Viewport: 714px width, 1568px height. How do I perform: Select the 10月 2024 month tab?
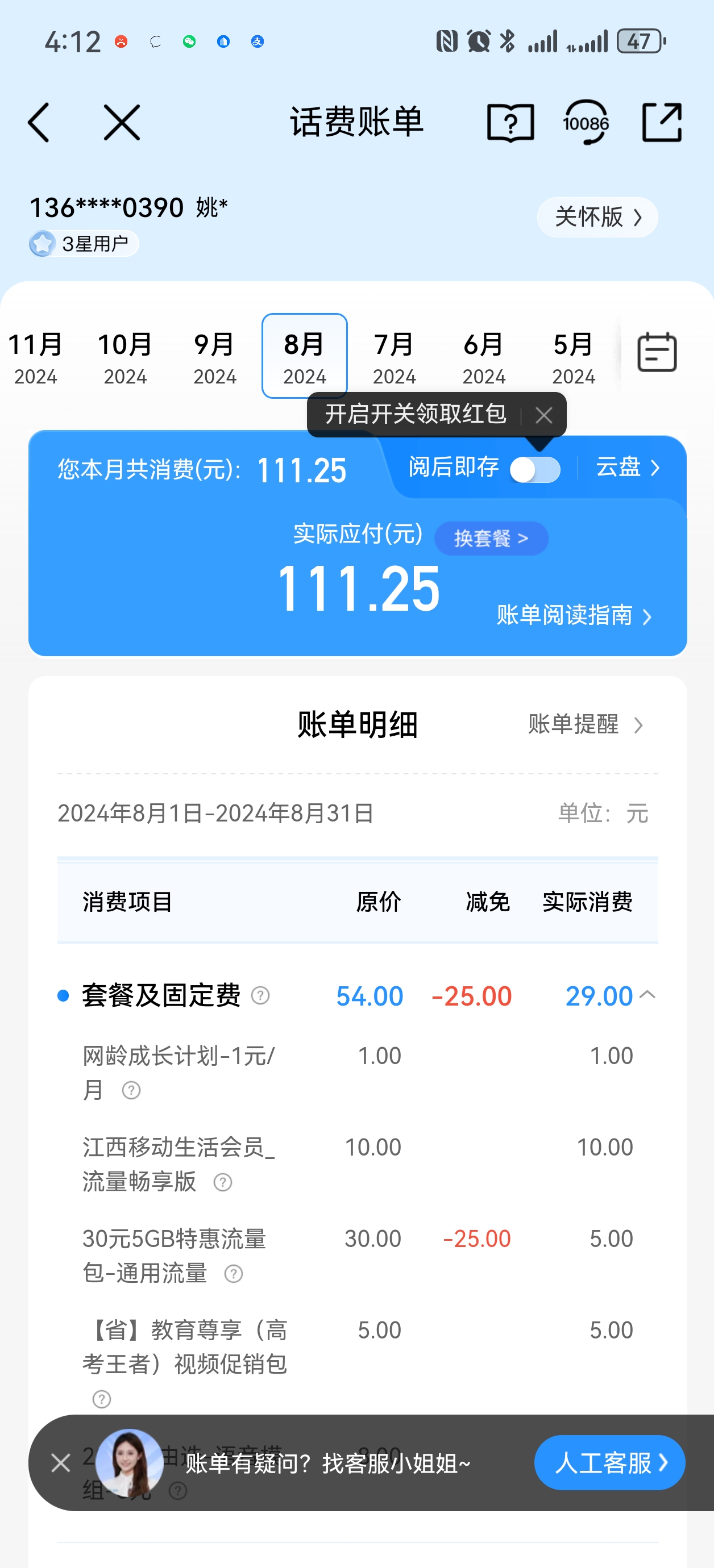125,357
